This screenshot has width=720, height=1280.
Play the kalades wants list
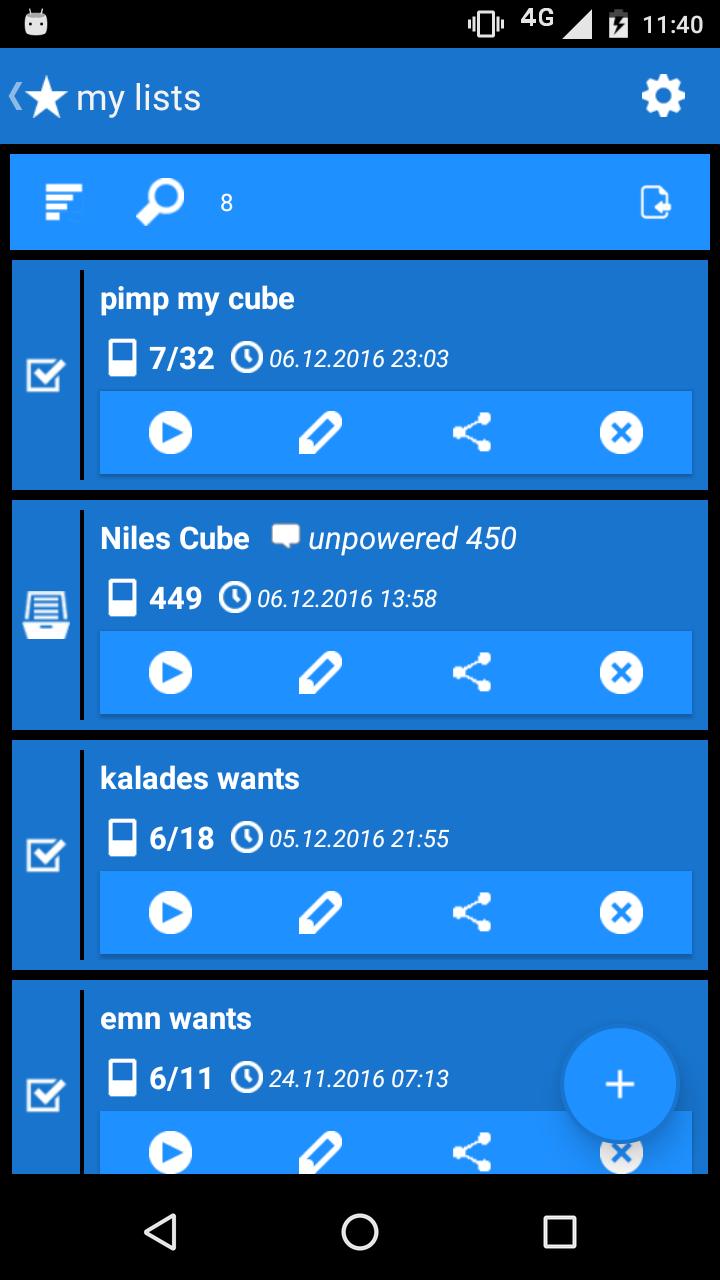coord(170,913)
